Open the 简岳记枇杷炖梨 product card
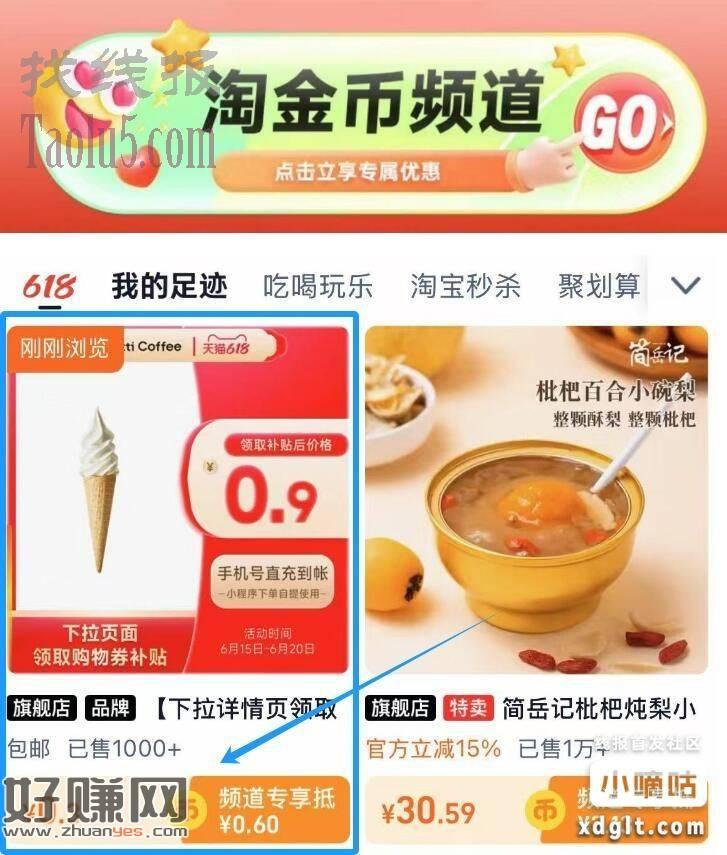Screen dimensions: 727x855 tap(537, 500)
